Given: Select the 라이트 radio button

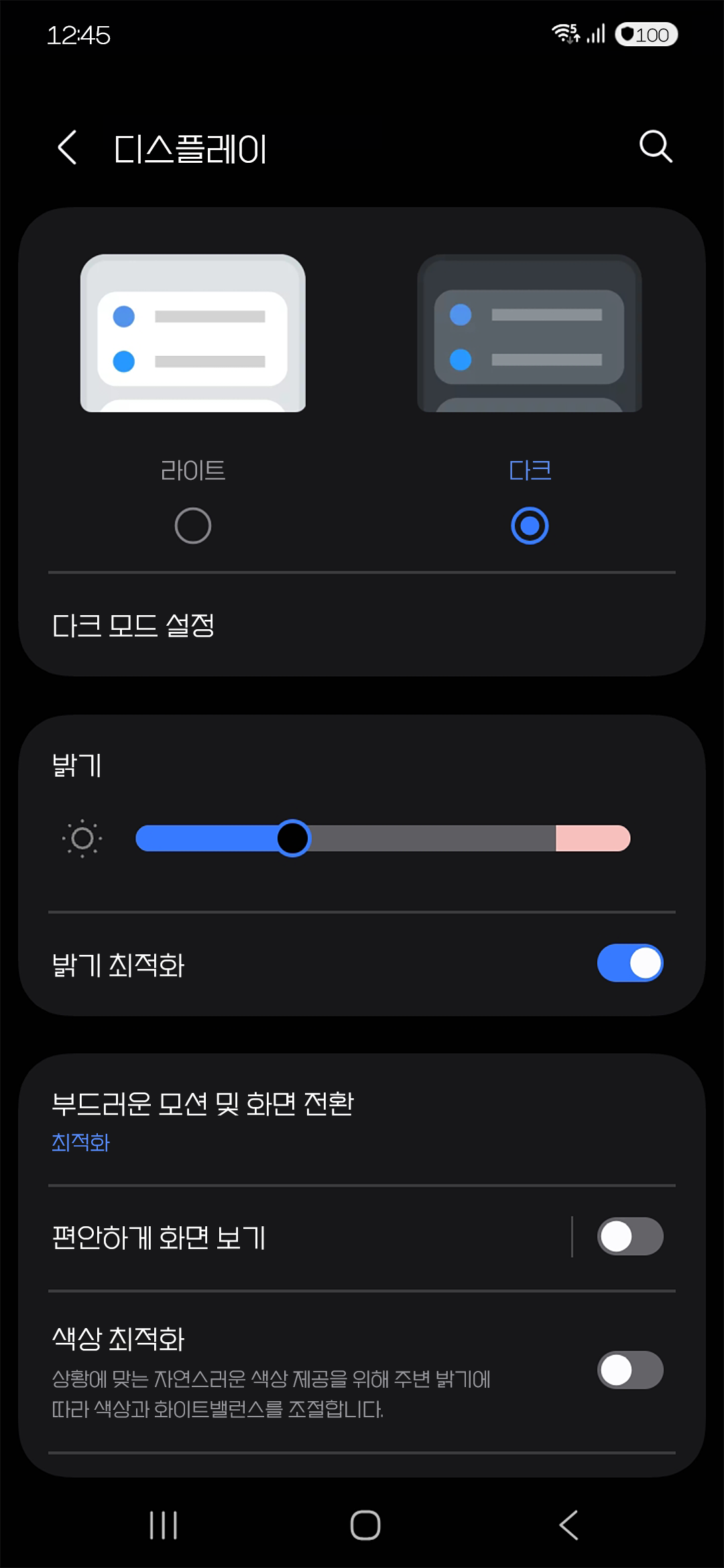Looking at the screenshot, I should point(192,525).
